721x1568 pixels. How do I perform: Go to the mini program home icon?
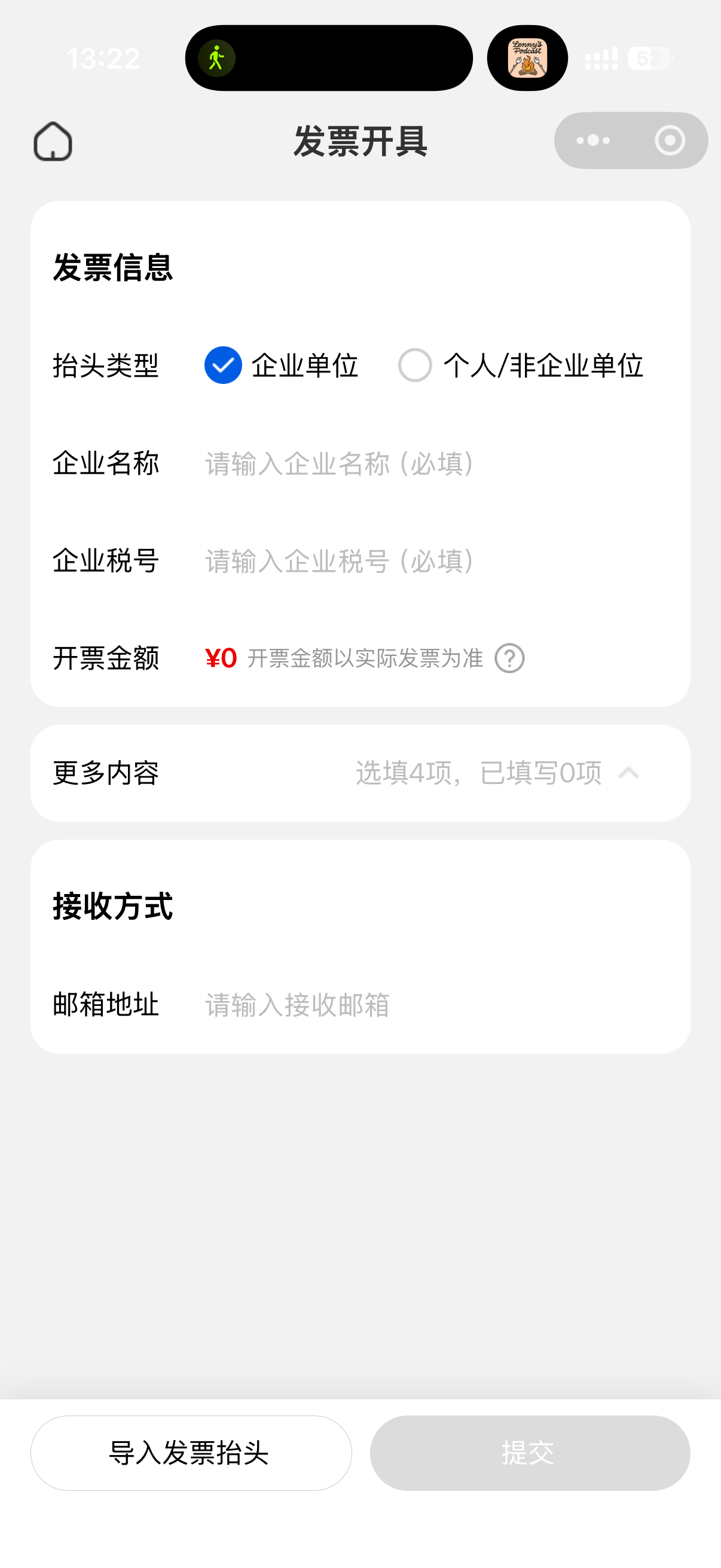point(53,141)
